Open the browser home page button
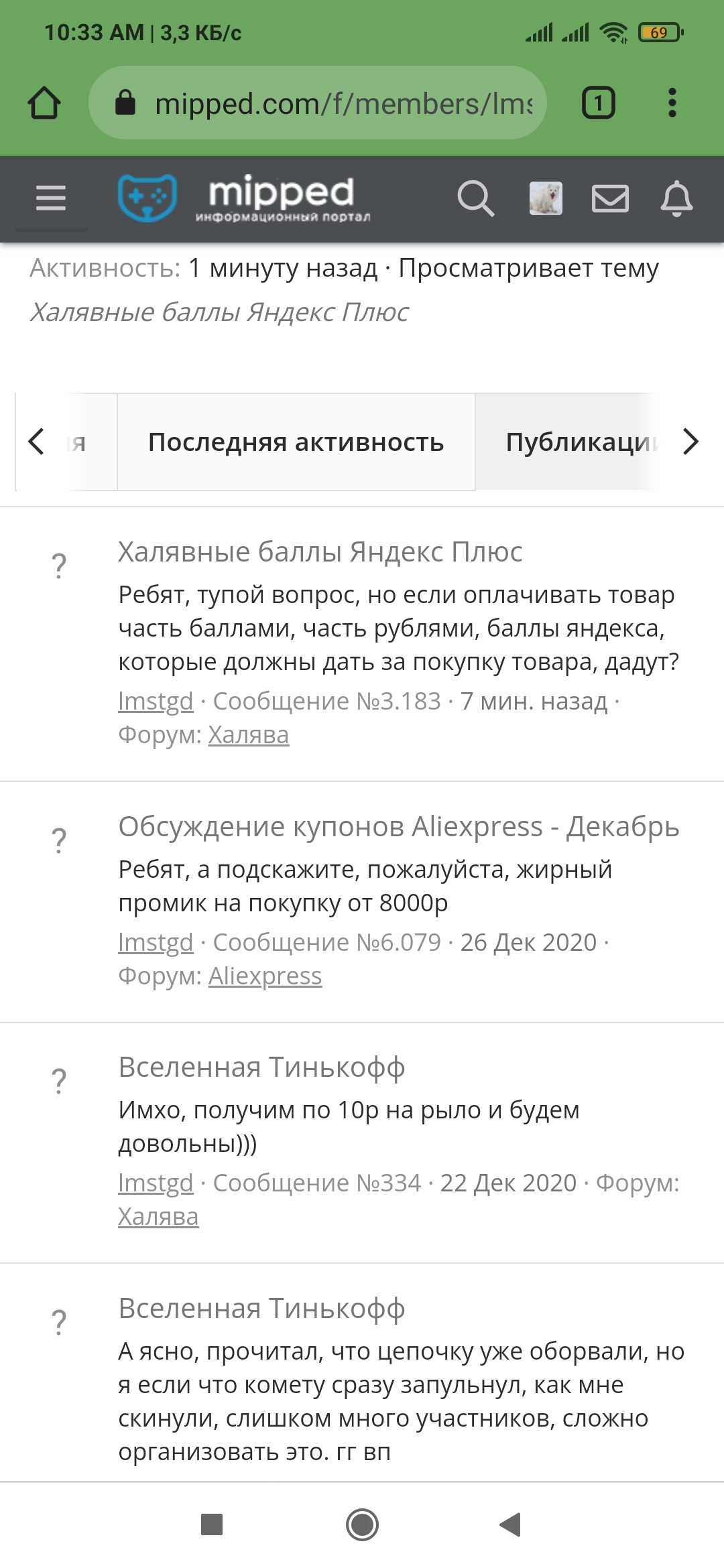Image resolution: width=724 pixels, height=1568 pixels. pos(44,103)
